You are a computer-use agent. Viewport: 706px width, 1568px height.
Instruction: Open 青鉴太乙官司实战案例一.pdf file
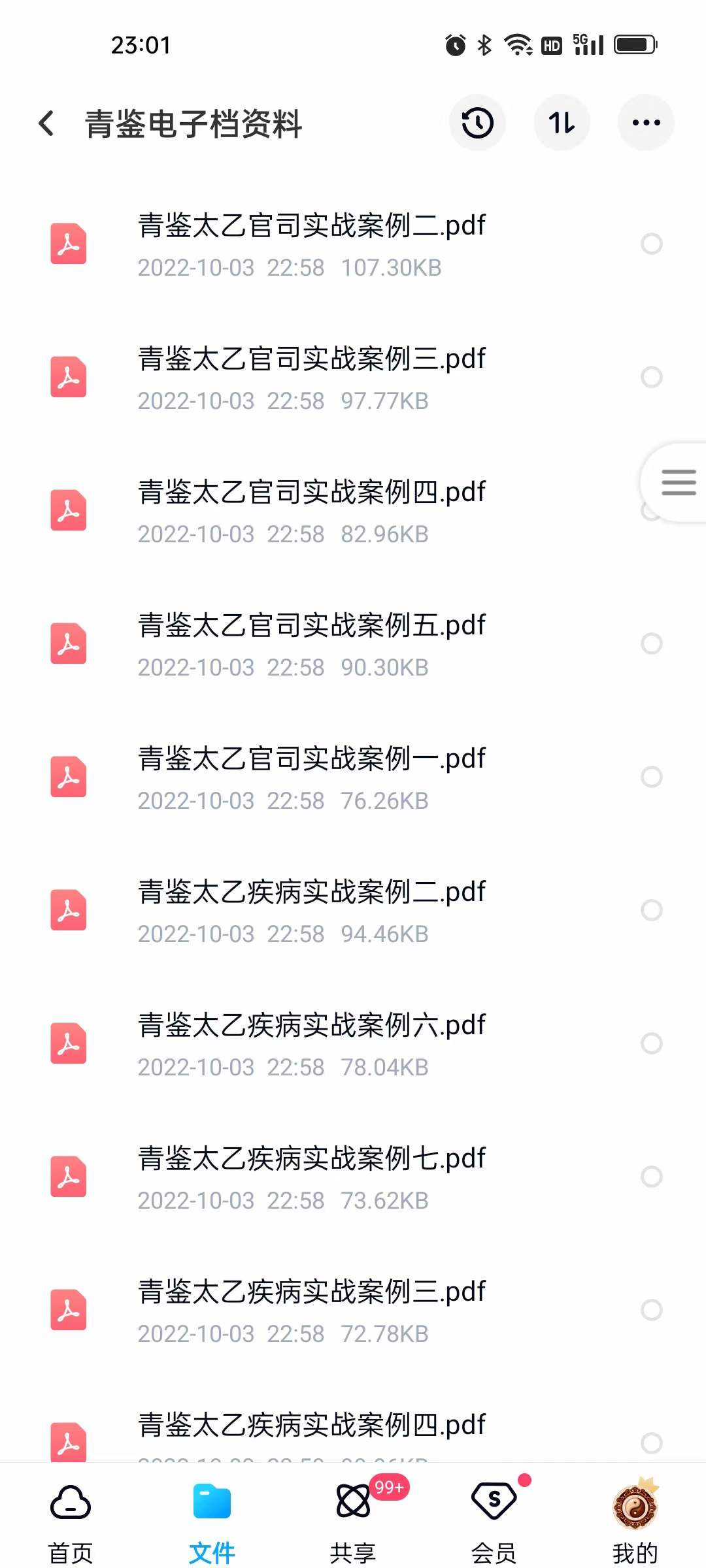[x=312, y=758]
